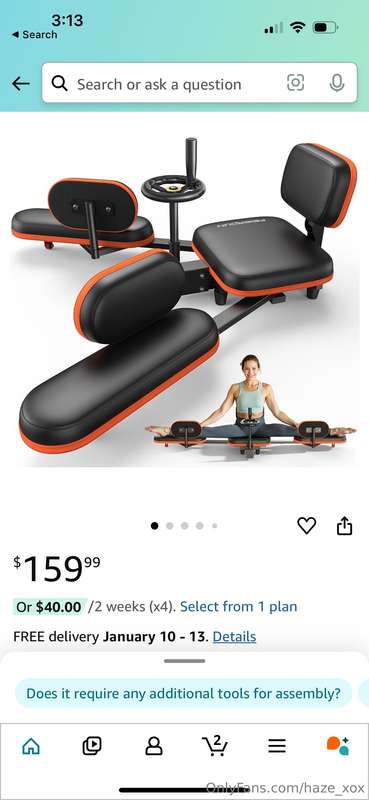Open the leg stretcher product image

tap(184, 301)
